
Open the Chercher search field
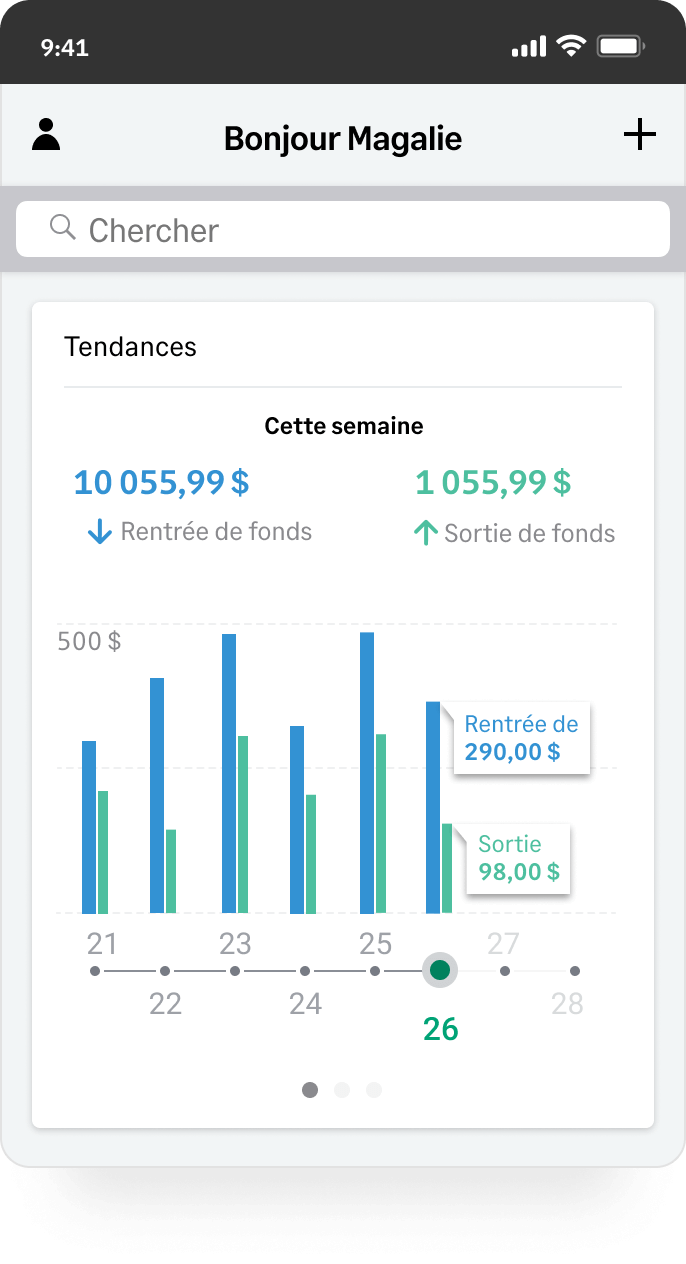pyautogui.click(x=343, y=229)
